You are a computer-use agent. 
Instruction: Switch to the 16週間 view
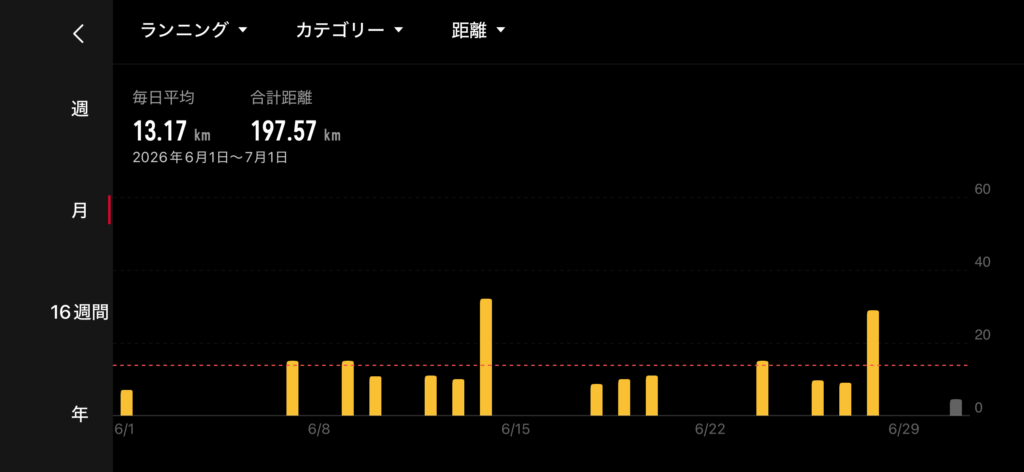[x=80, y=313]
